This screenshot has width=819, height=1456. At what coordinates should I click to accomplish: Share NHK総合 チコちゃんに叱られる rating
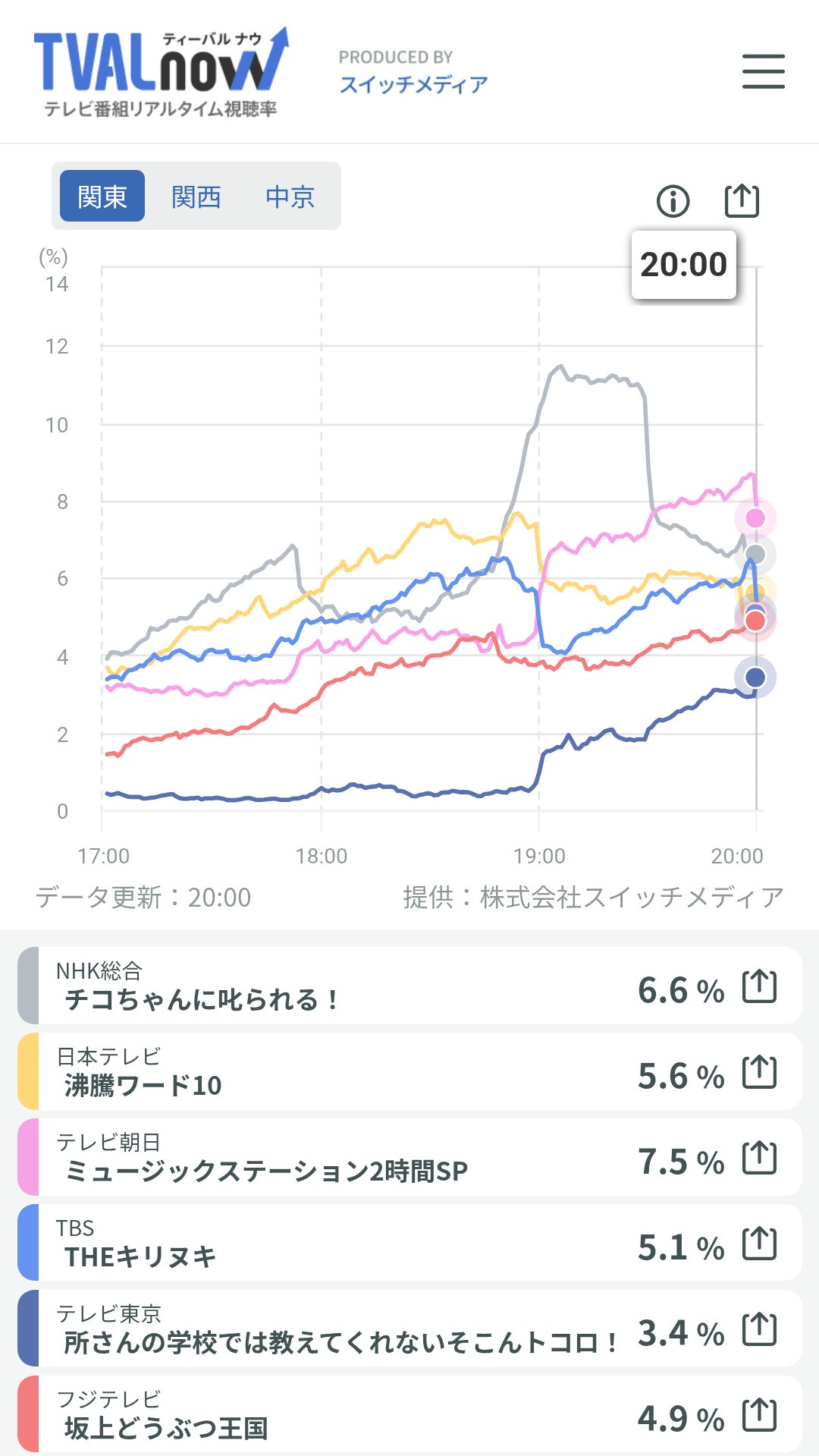click(x=759, y=986)
